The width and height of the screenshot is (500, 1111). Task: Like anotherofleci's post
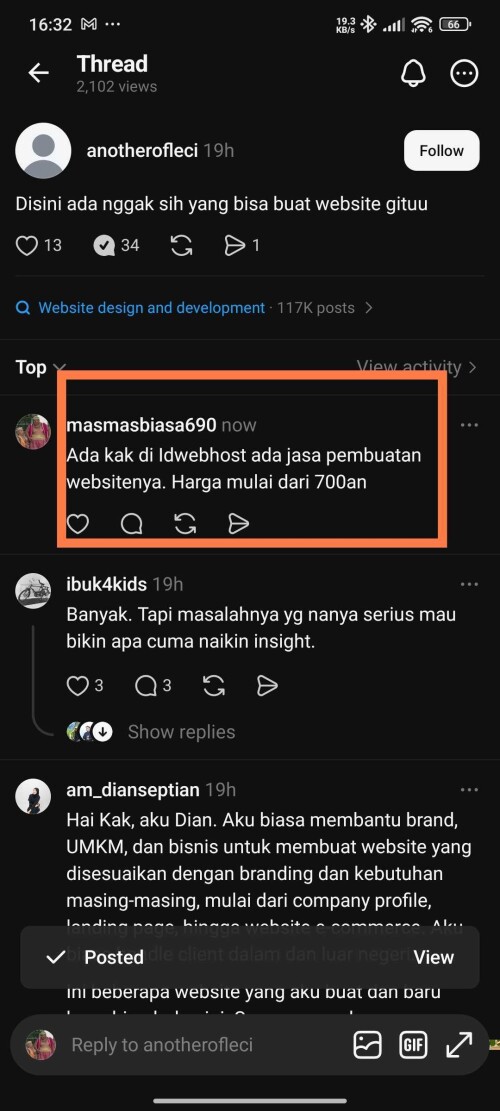pos(26,246)
